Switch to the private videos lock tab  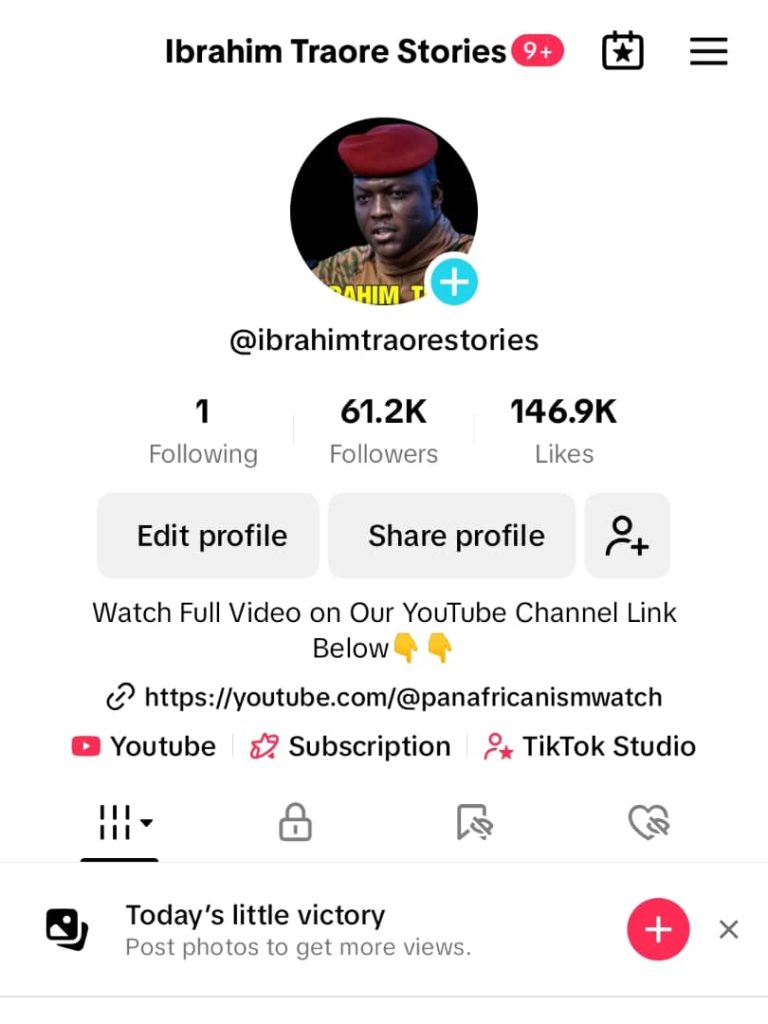coord(295,823)
